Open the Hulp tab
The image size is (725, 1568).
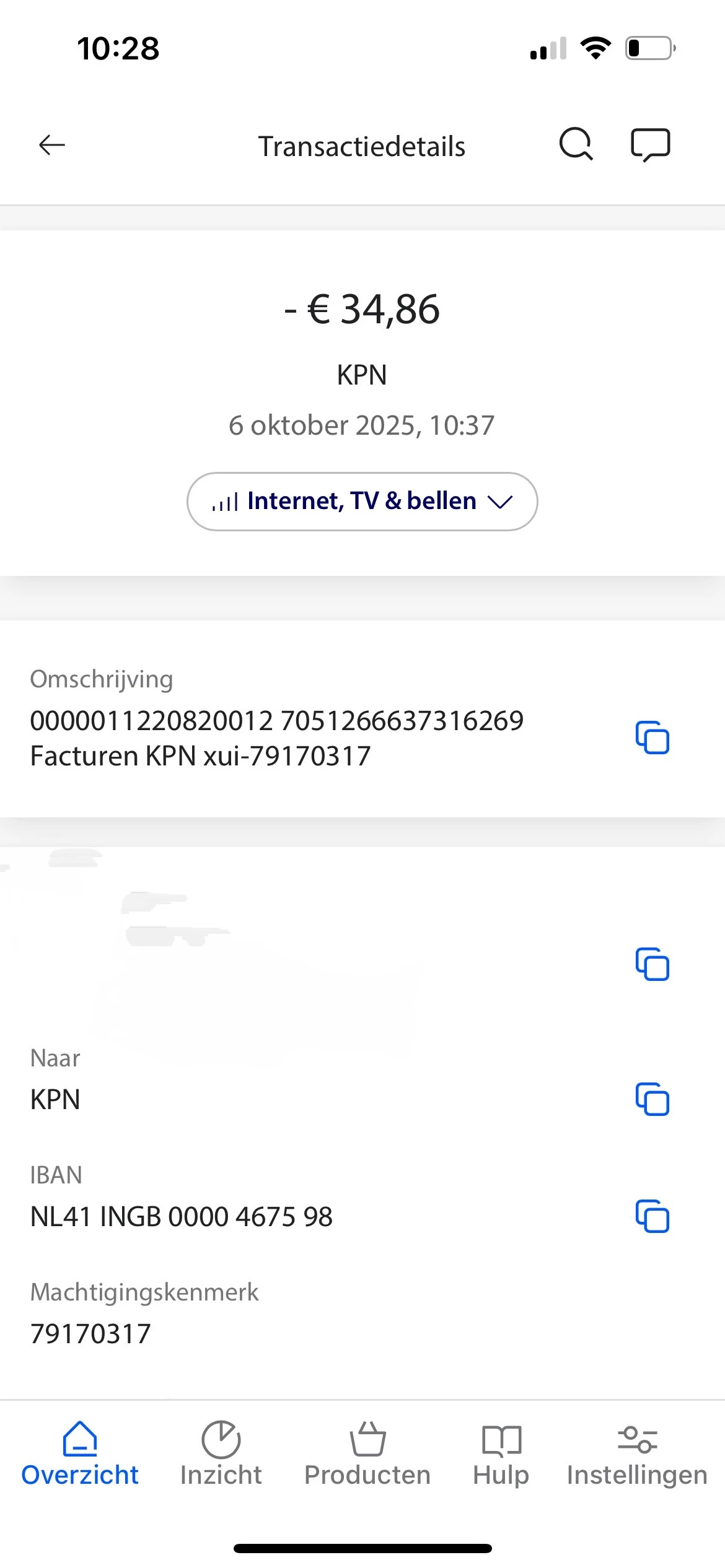point(501,1453)
